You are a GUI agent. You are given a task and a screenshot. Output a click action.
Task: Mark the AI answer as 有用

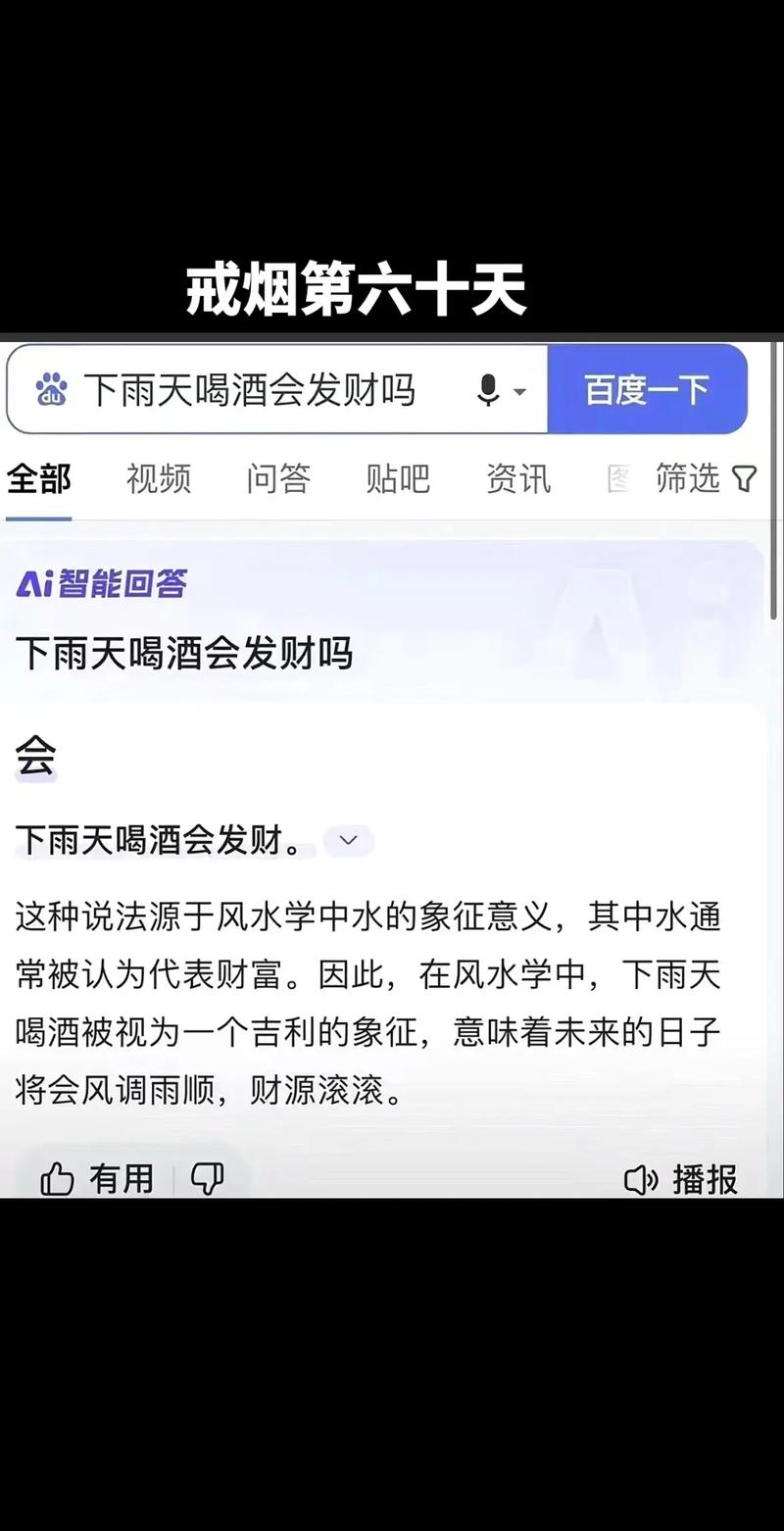click(98, 1178)
